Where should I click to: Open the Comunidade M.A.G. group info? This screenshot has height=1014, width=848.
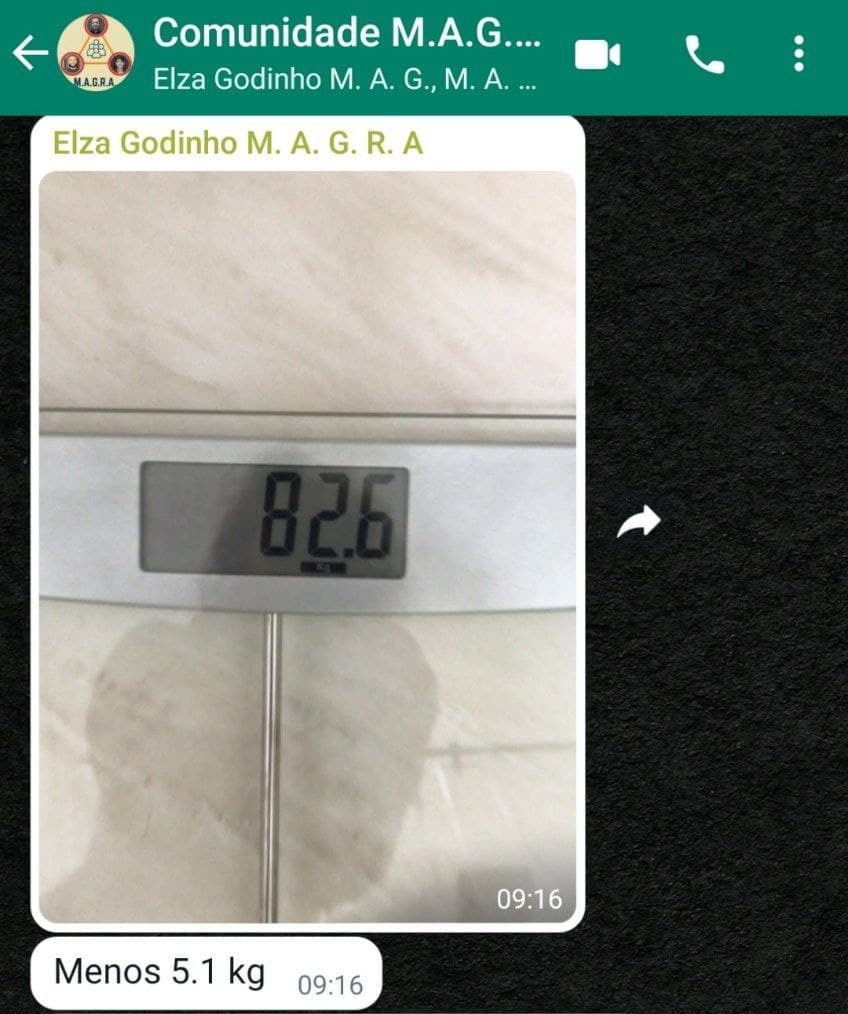pos(346,54)
